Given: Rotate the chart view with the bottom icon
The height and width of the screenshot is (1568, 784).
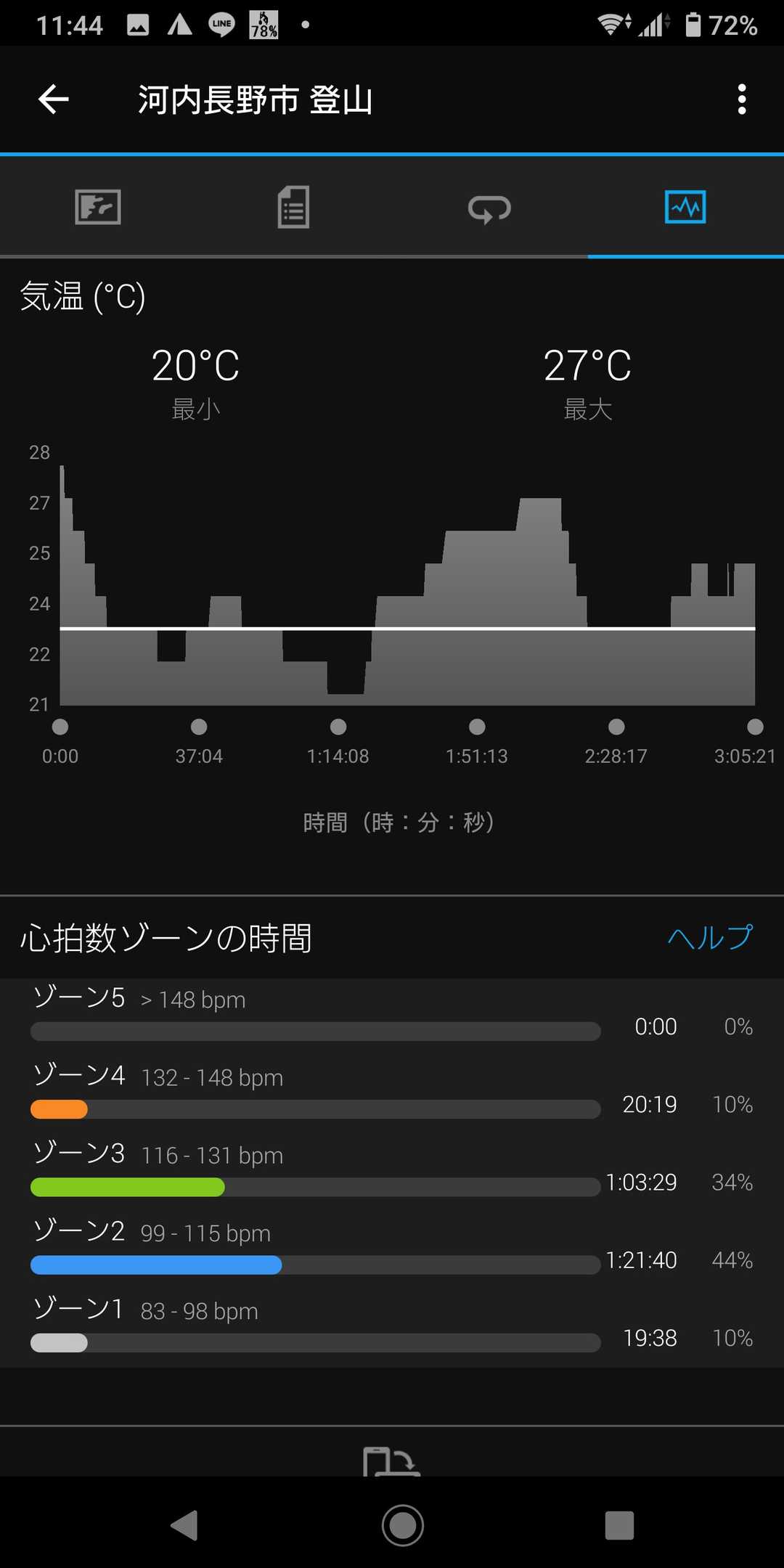Looking at the screenshot, I should point(391,1461).
